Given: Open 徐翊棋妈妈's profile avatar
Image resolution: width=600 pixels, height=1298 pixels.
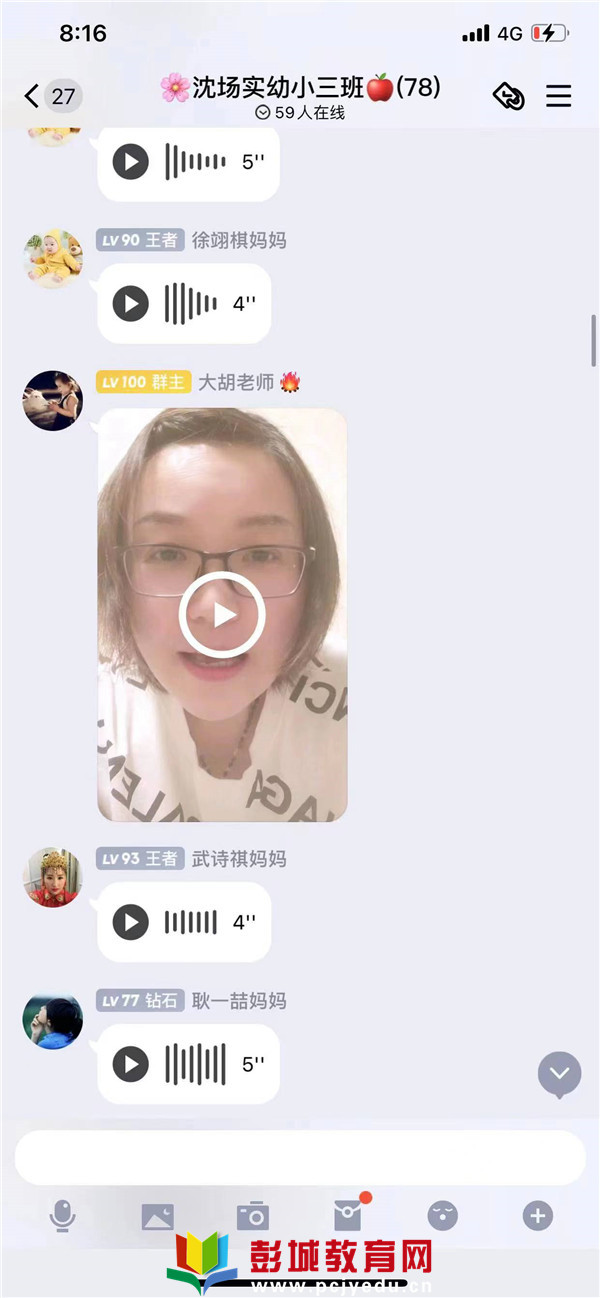Looking at the screenshot, I should click(x=53, y=259).
